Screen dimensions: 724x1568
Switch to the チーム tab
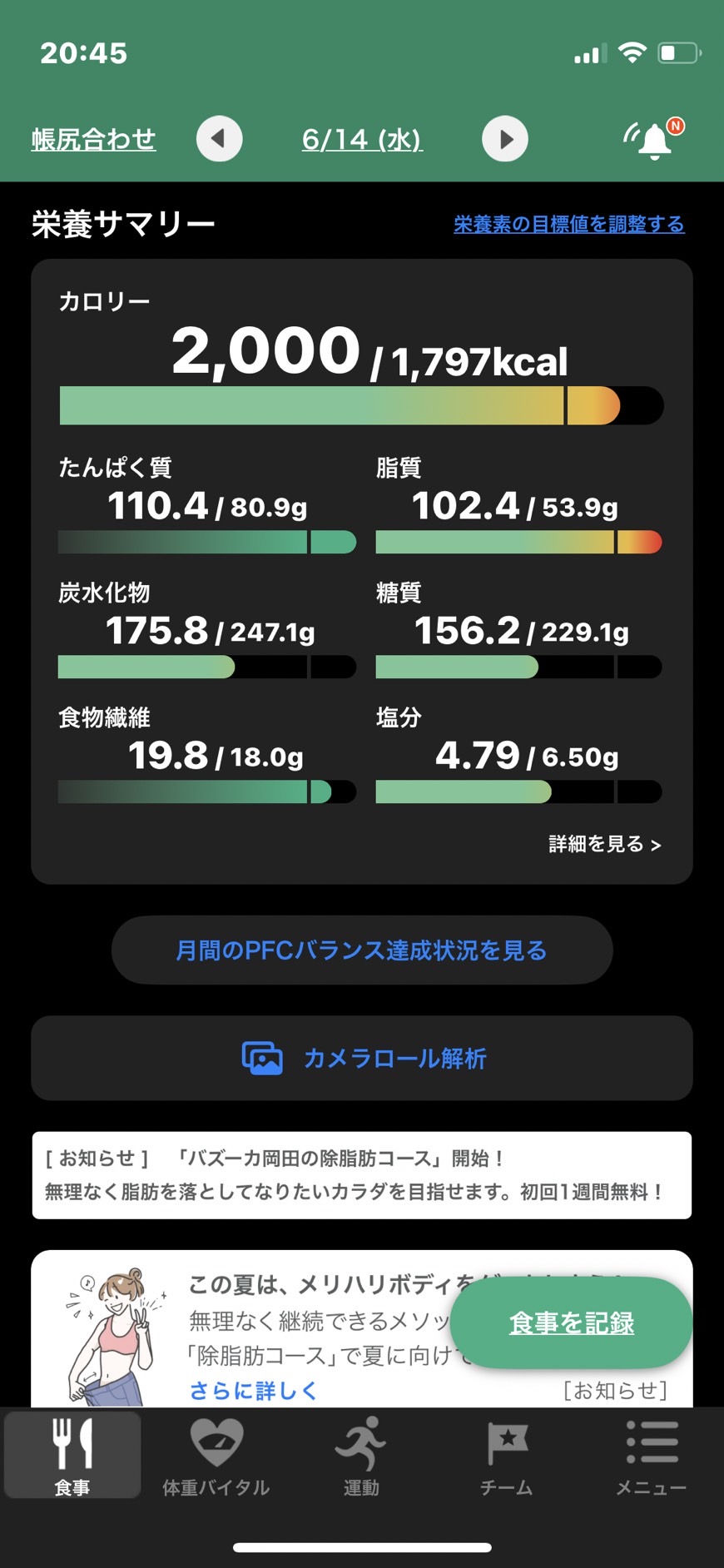click(x=506, y=1456)
